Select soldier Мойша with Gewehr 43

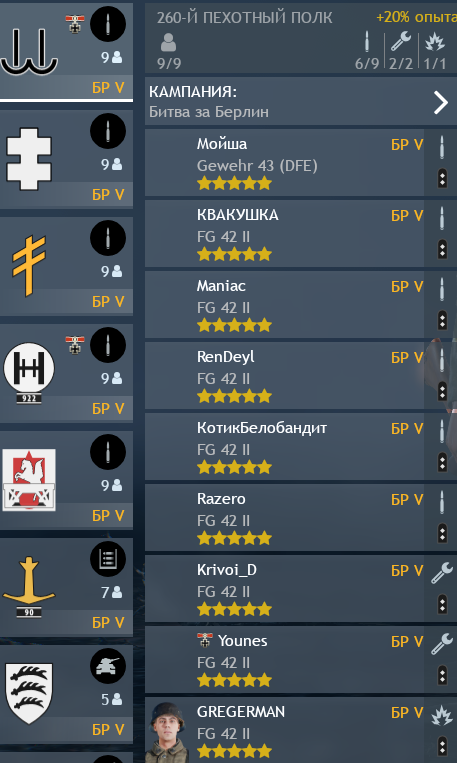[301, 163]
